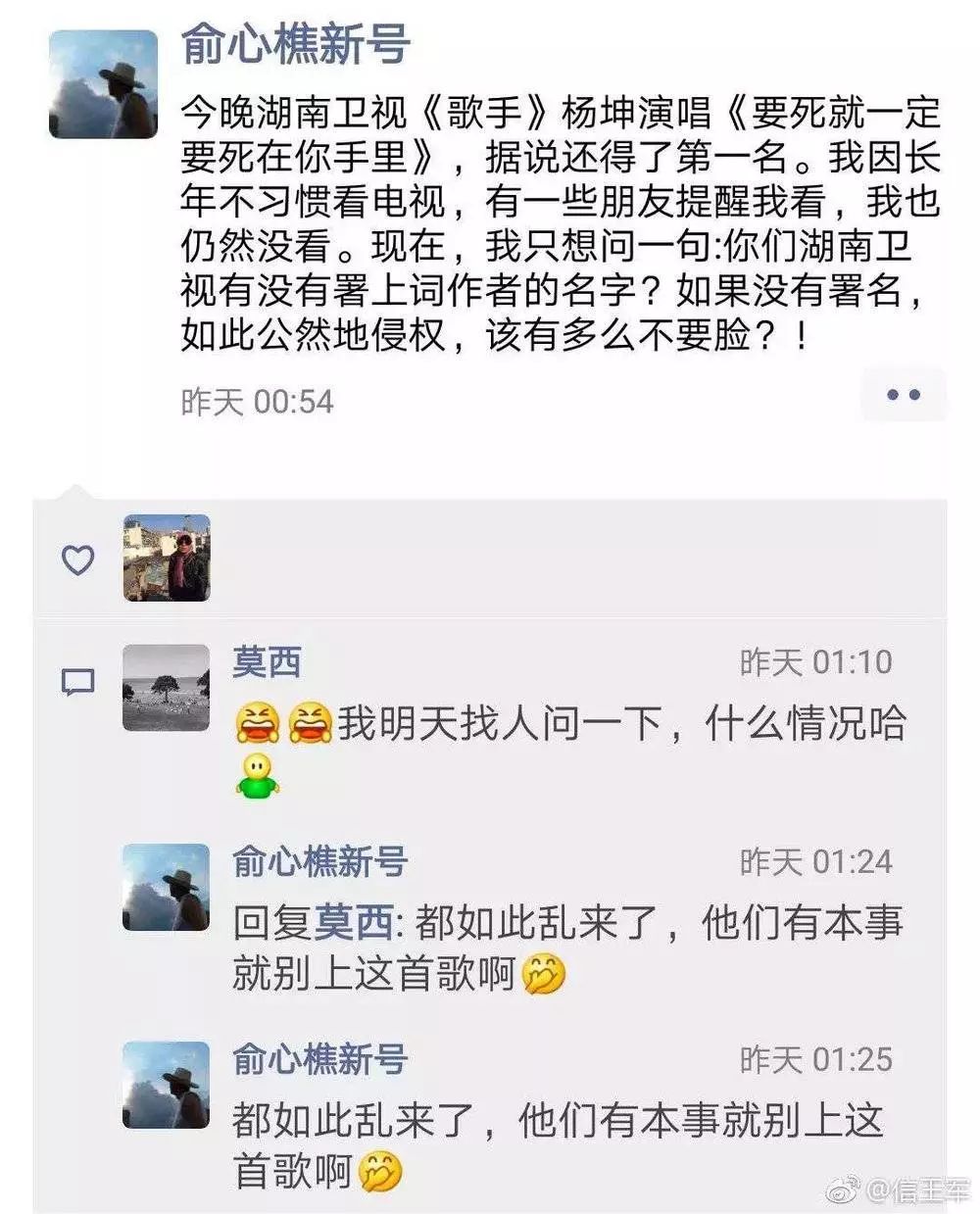Open the two-dot like and comment menu
Screen dimensions: 980x1214
click(x=903, y=395)
